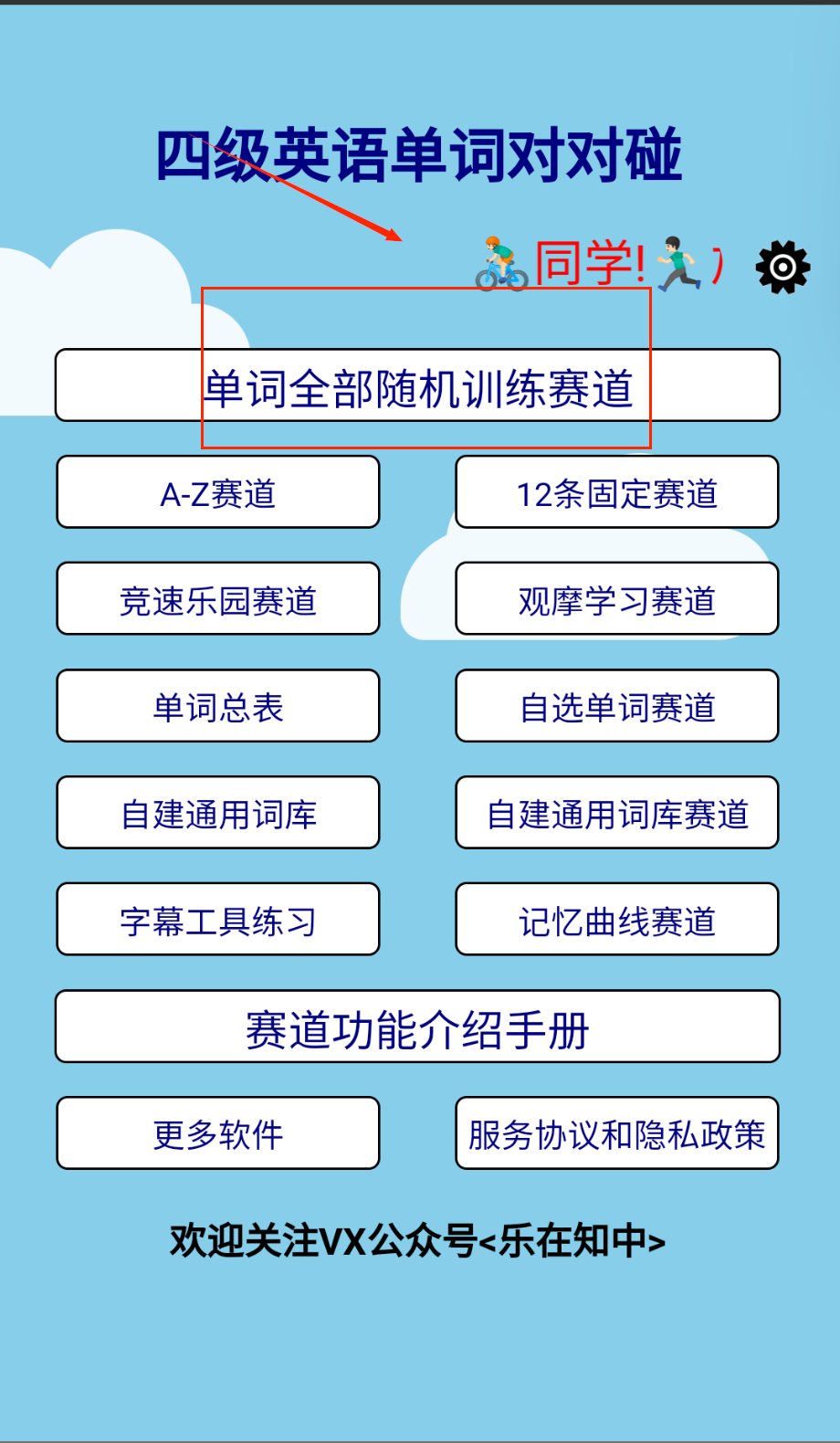Tap 更多软件 button
Image resolution: width=840 pixels, height=1443 pixels.
(217, 1134)
